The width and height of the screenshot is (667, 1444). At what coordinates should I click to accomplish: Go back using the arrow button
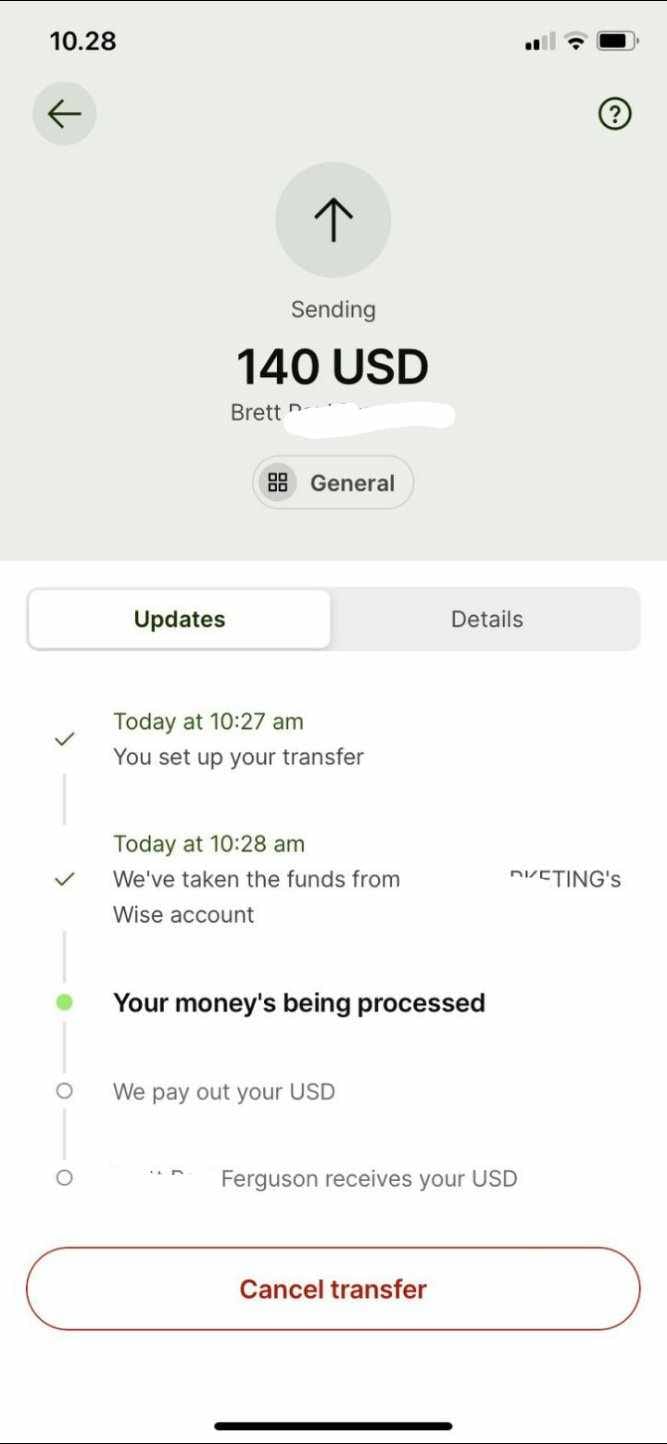click(x=64, y=113)
